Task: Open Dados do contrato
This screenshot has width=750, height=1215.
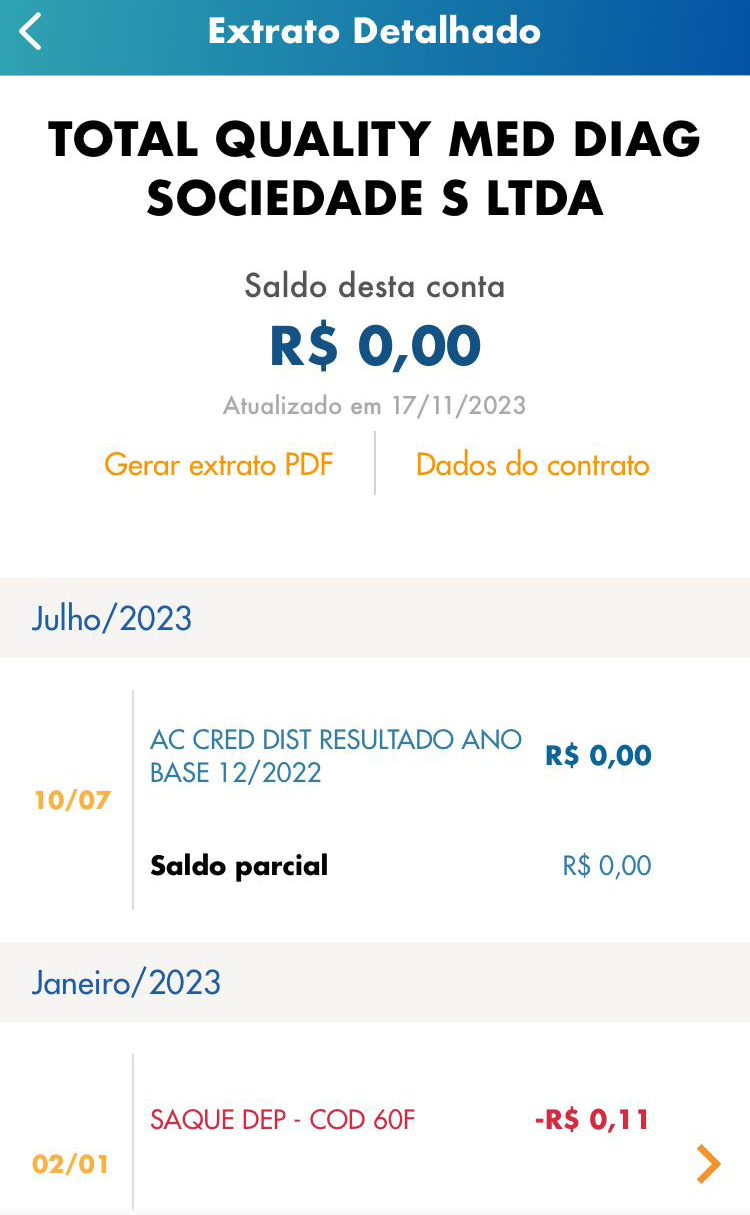Action: point(533,465)
